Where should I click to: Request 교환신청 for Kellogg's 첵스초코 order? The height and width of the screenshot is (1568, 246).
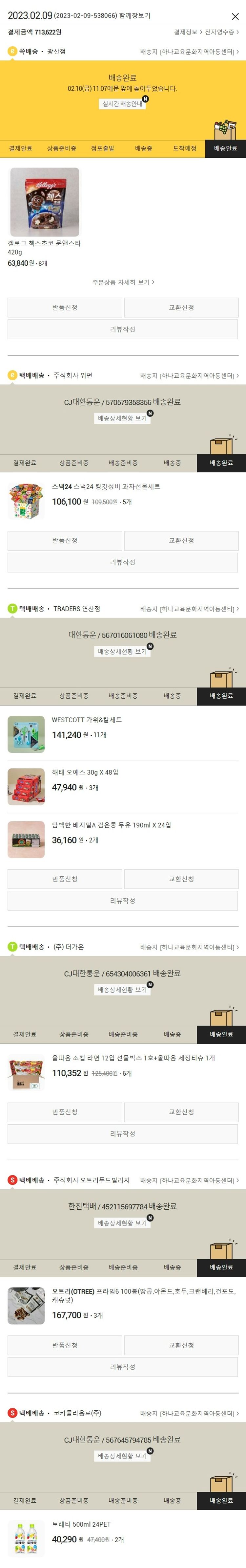click(181, 308)
